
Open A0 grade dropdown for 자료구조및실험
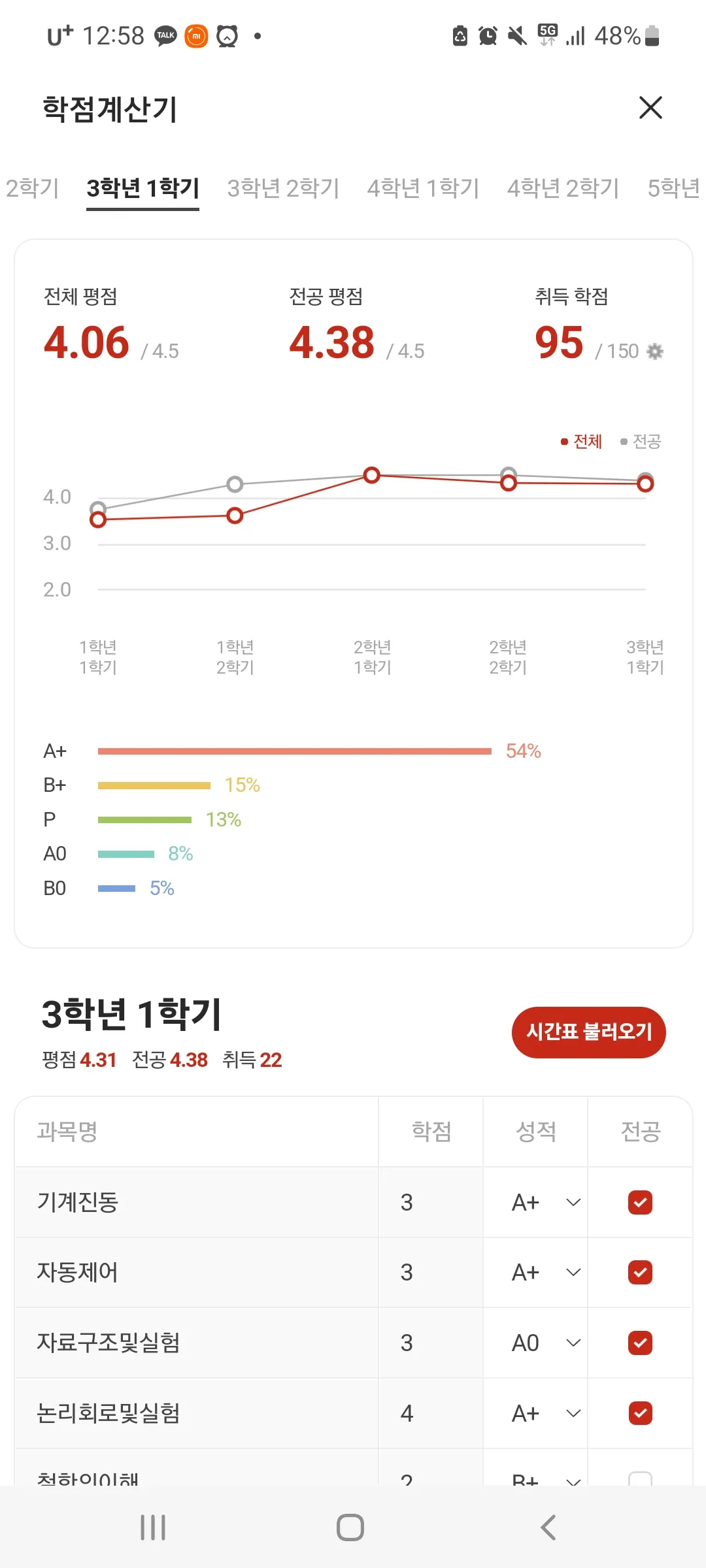point(573,1343)
